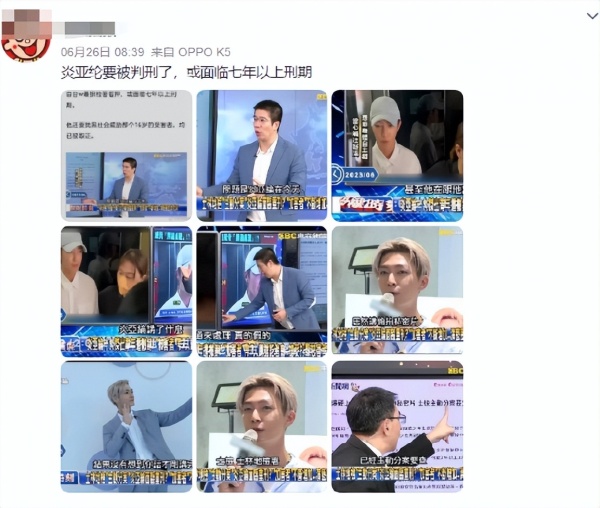Open the photo of the man in a white cap dated 2023/06
The image size is (600, 508).
tap(397, 155)
